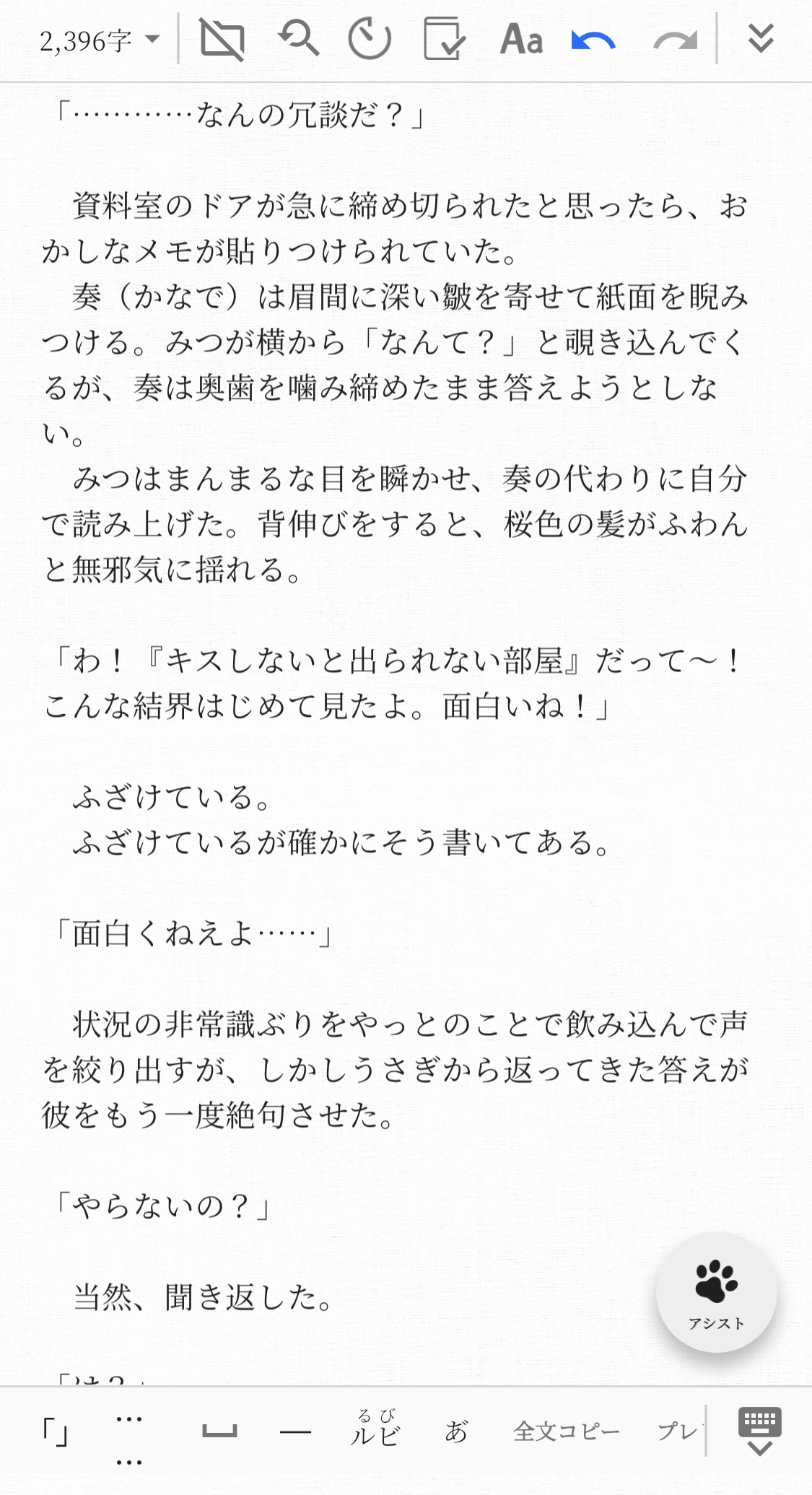The image size is (812, 1495).
Task: Tap the あ character button
Action: [x=456, y=1431]
